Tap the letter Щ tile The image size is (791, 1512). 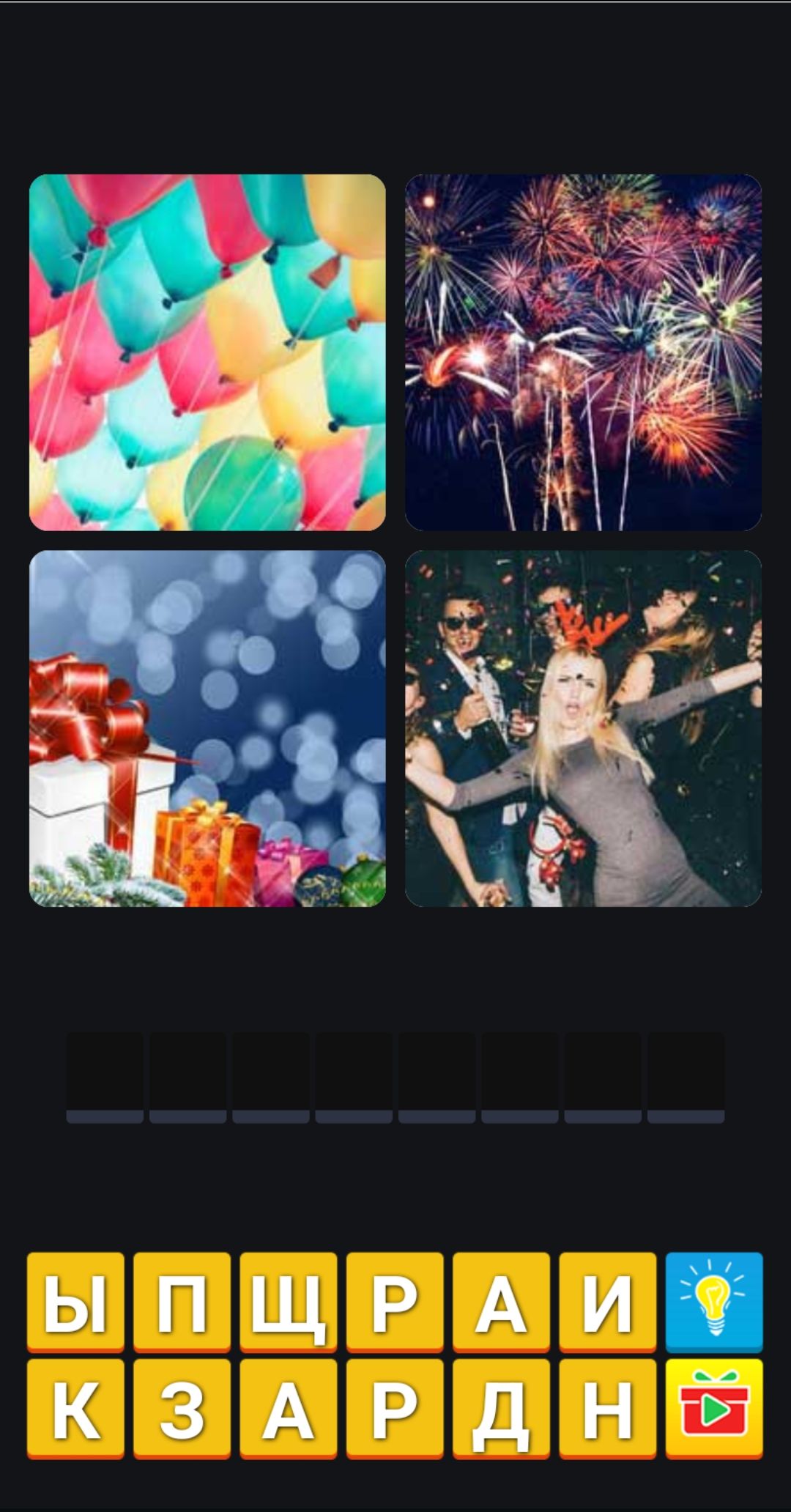tap(288, 1301)
